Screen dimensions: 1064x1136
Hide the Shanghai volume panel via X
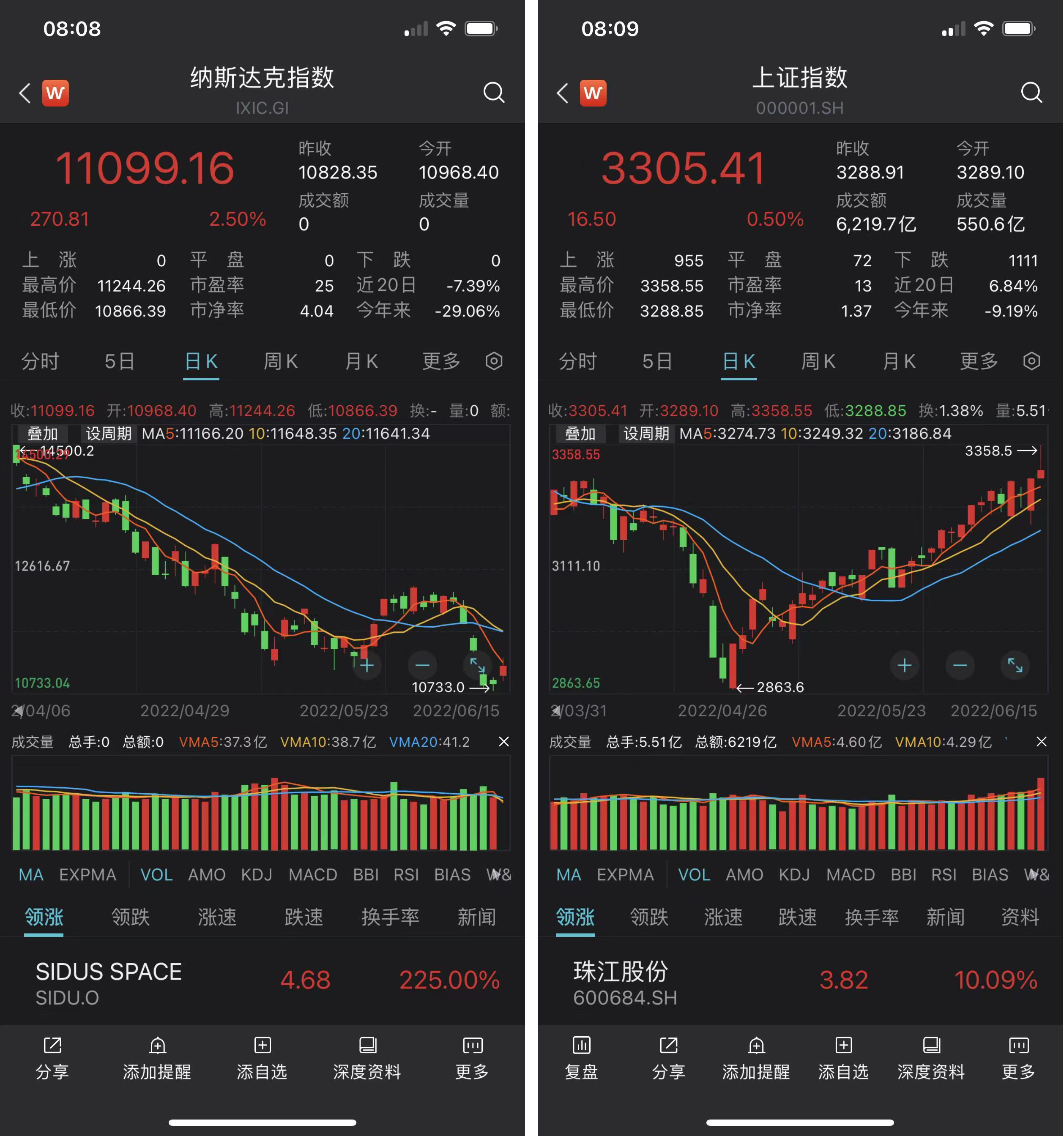coord(1041,742)
